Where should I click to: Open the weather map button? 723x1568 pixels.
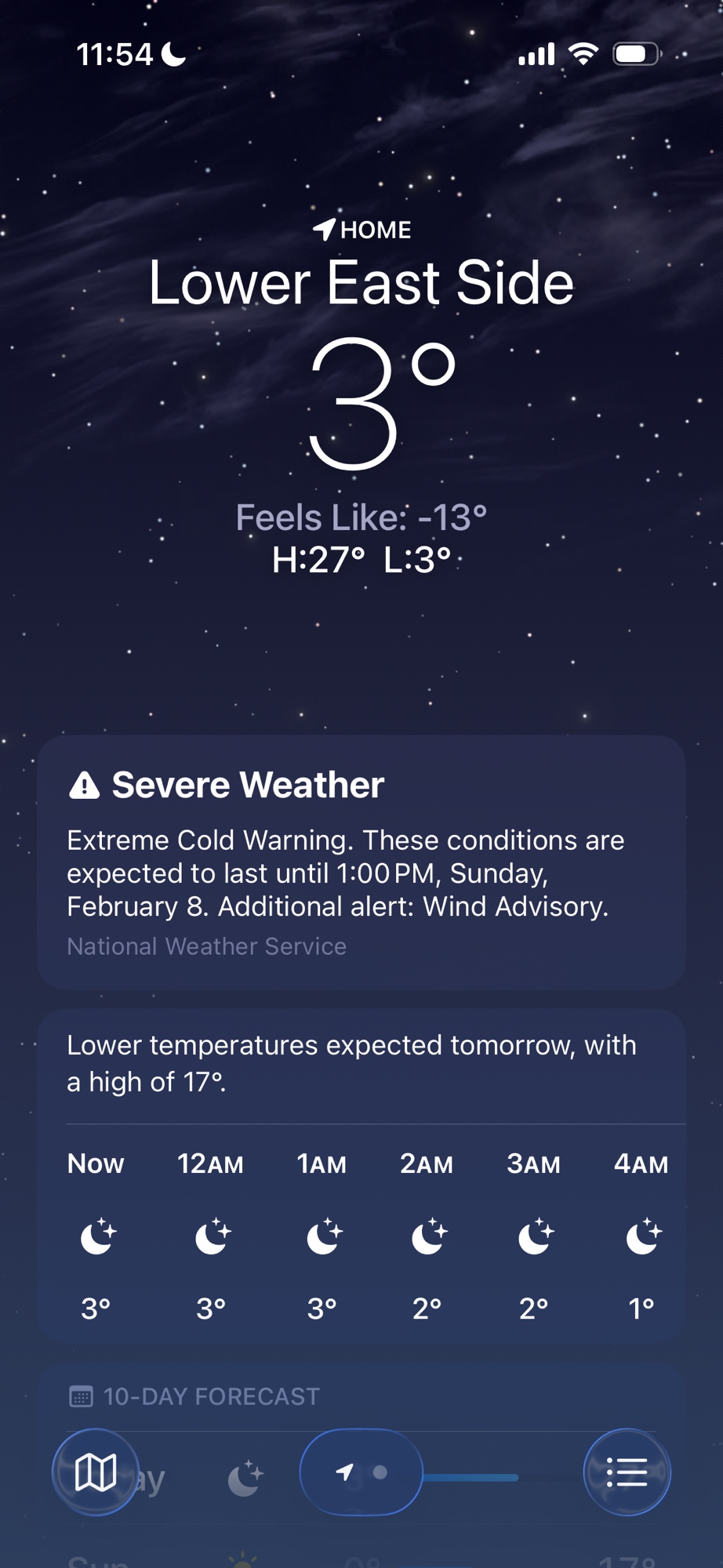96,1472
